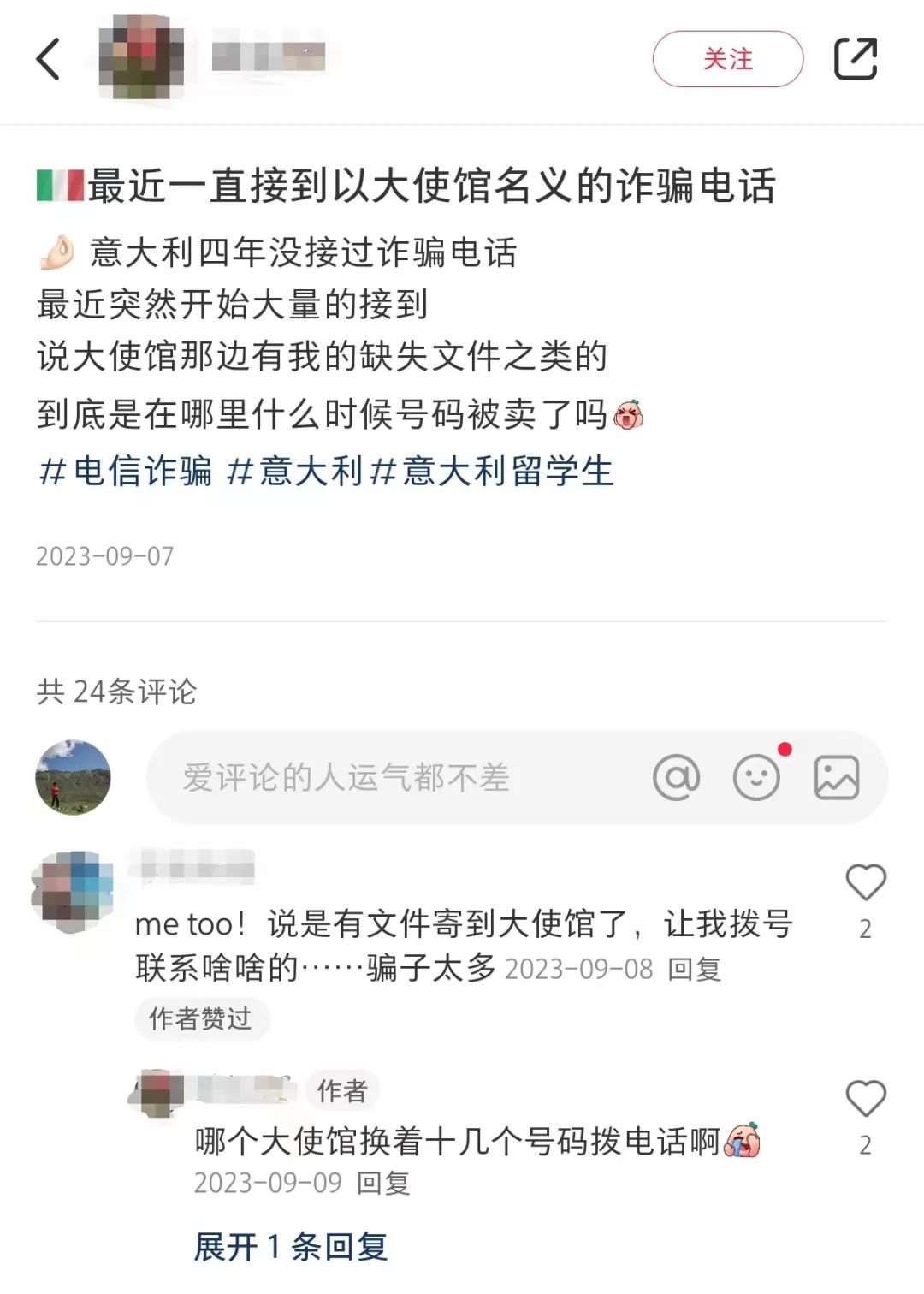Like the author's reply 哪个大使馆换着十几个号码
This screenshot has width=924, height=1294.
865,1099
